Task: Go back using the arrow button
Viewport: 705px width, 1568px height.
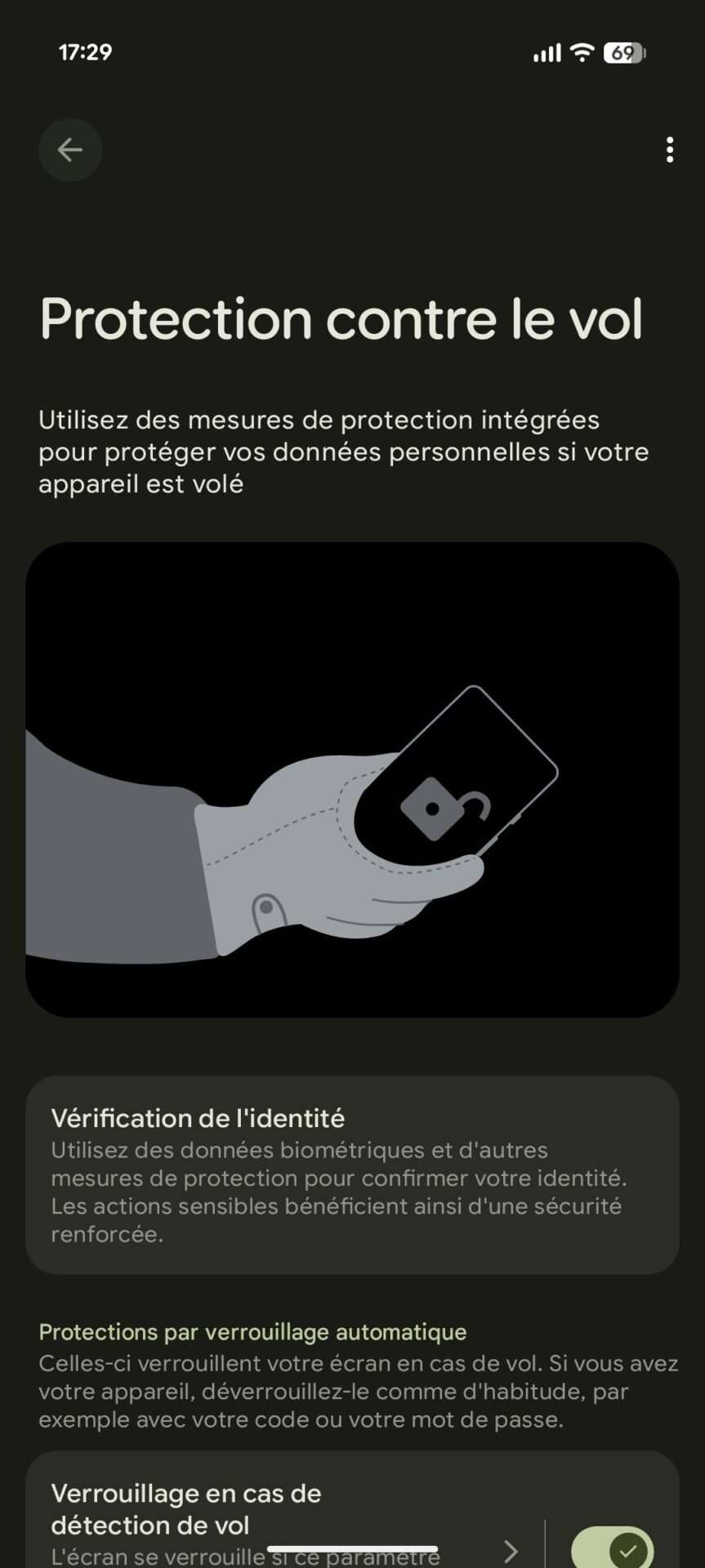Action: coord(70,150)
